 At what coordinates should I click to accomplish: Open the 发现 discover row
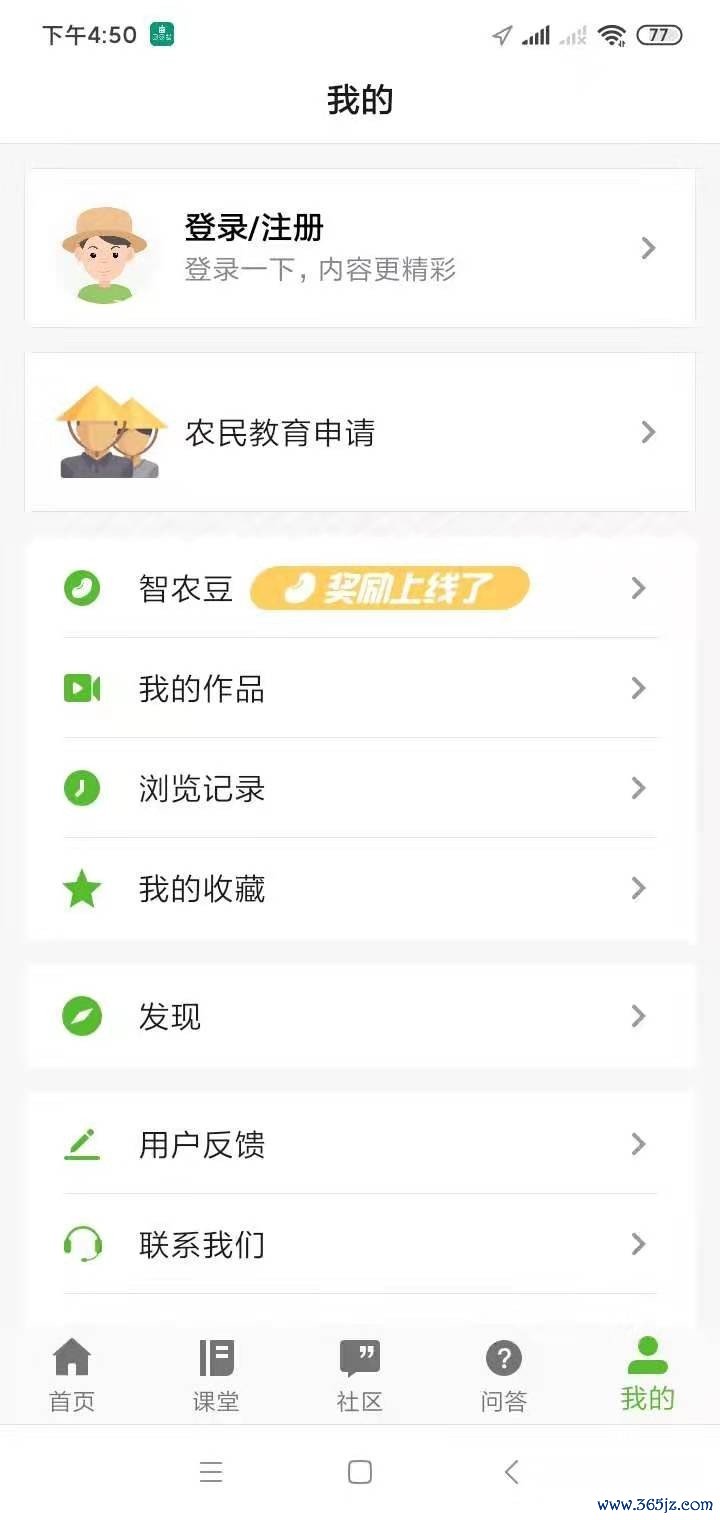360,1016
